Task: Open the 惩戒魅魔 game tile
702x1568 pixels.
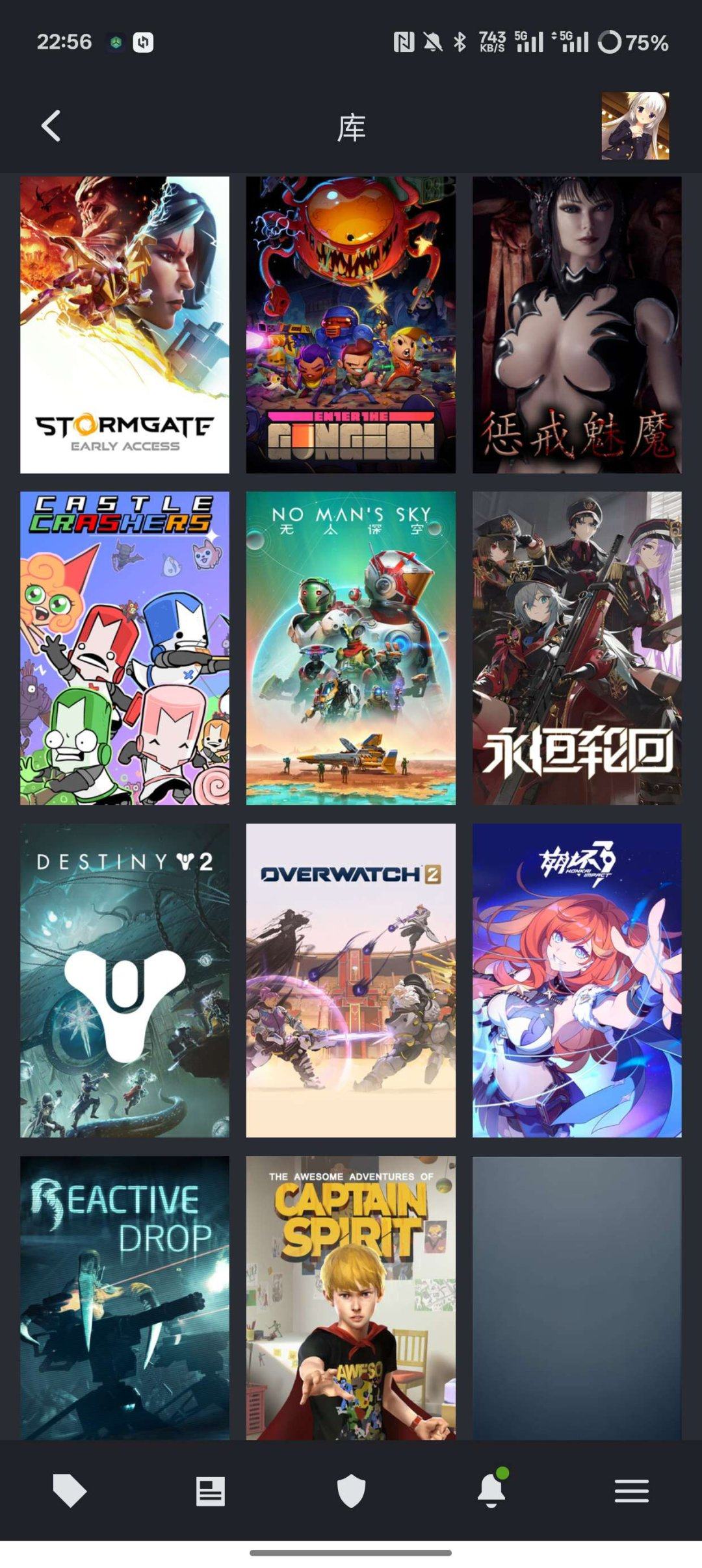Action: (577, 324)
